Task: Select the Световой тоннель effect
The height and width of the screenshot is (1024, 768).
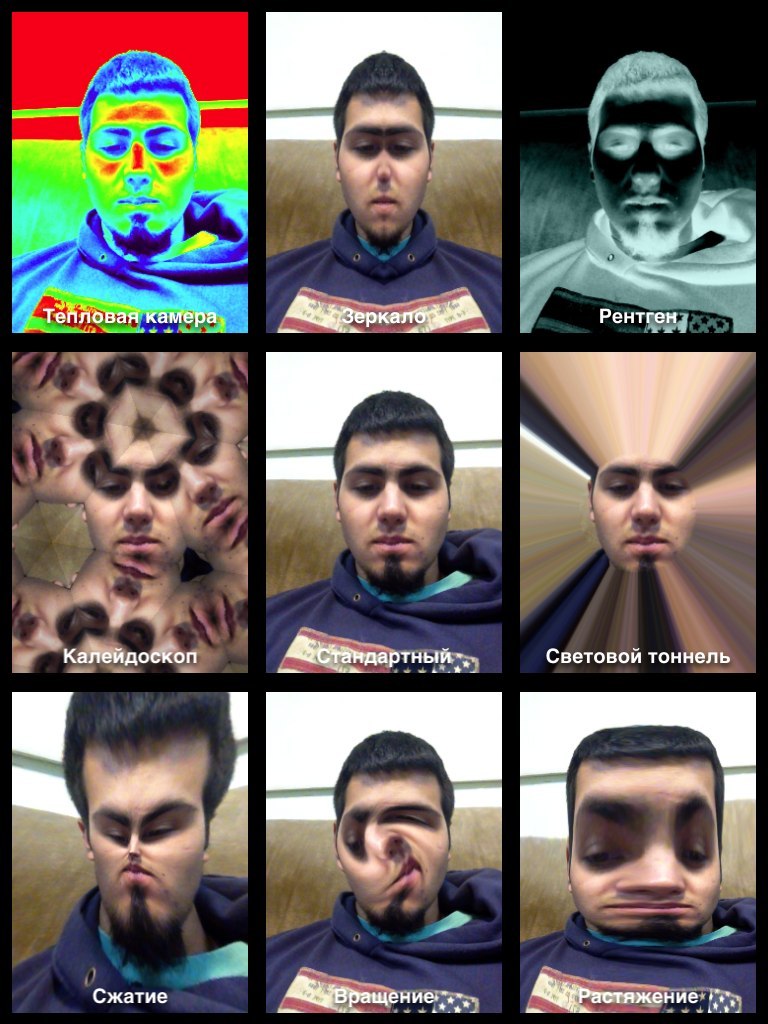Action: 638,512
